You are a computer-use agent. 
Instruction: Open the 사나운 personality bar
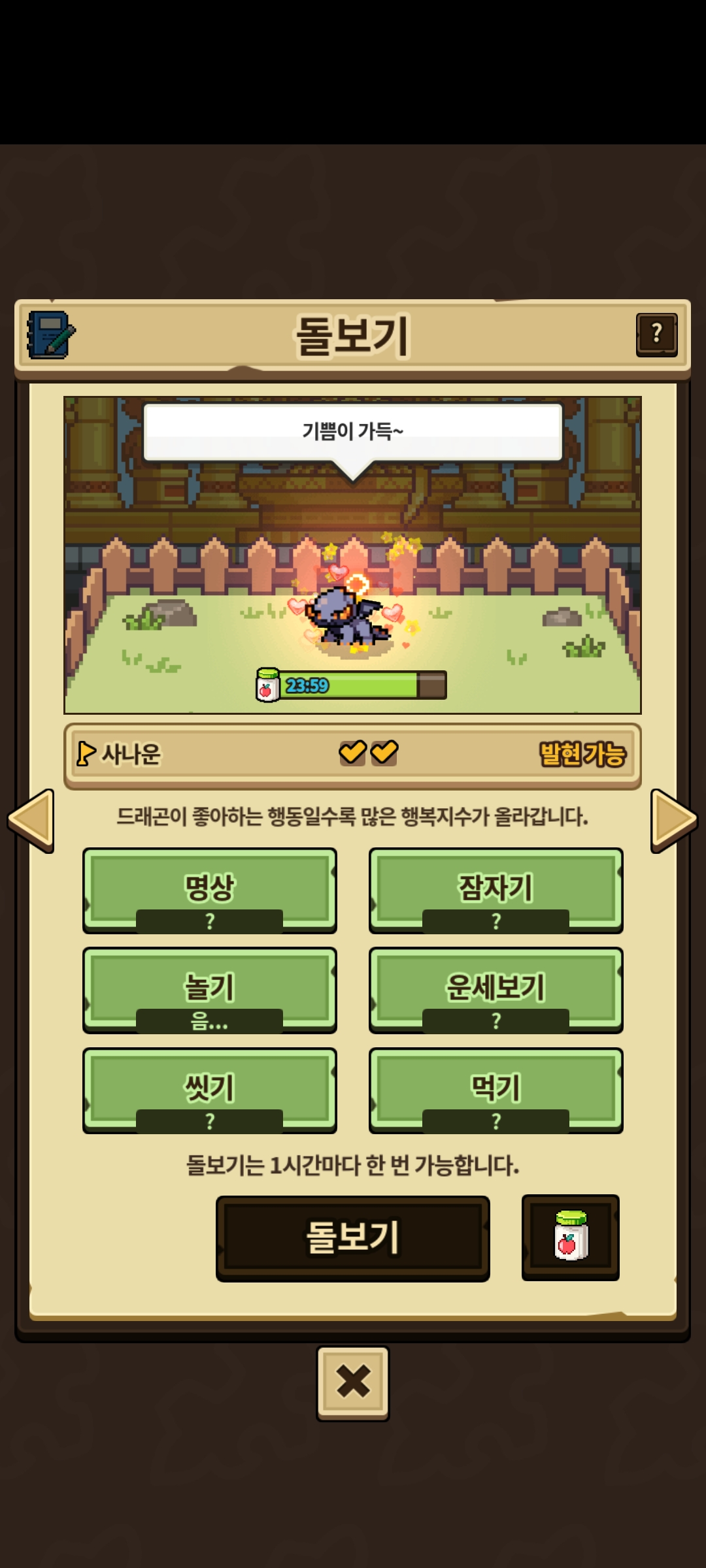click(352, 755)
